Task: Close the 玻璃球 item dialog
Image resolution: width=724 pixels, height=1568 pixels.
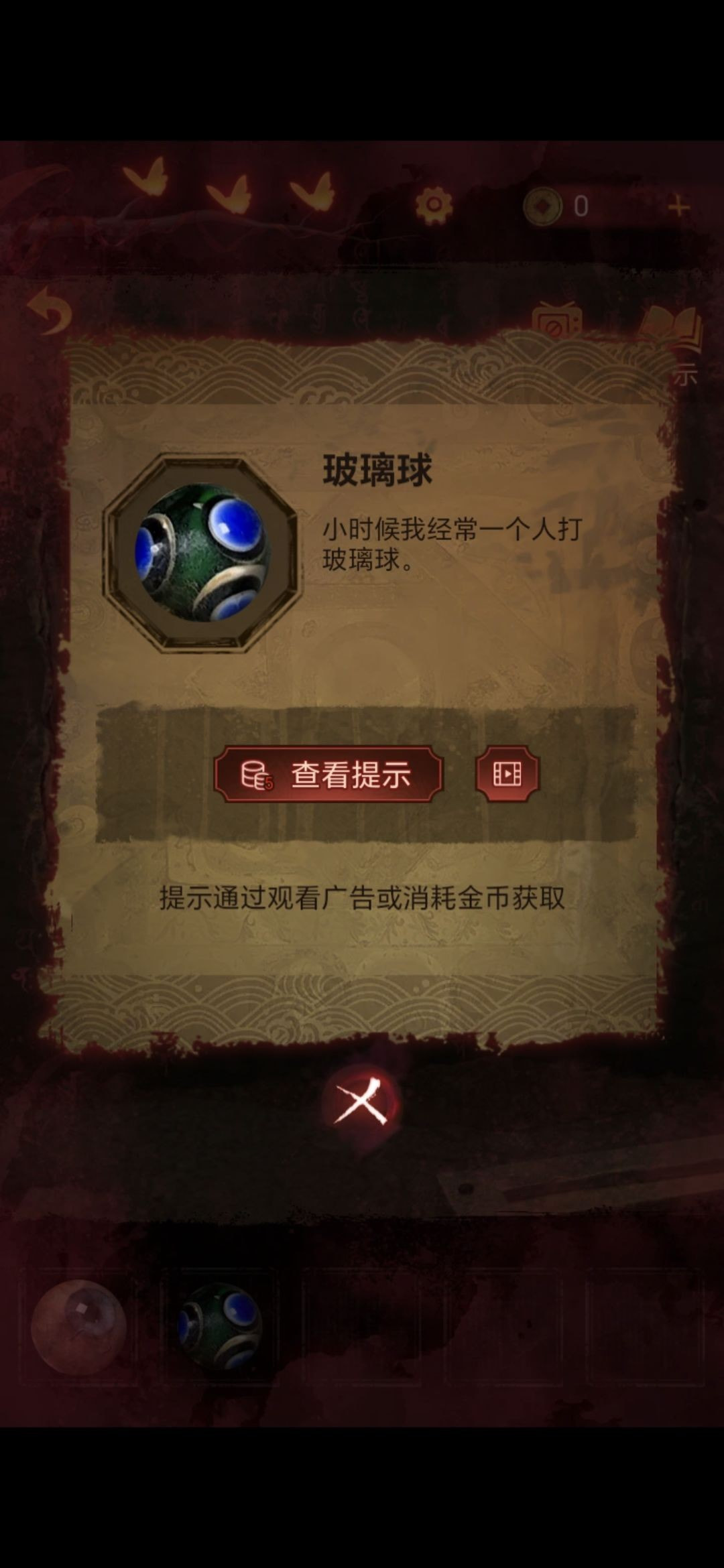Action: pyautogui.click(x=361, y=1102)
